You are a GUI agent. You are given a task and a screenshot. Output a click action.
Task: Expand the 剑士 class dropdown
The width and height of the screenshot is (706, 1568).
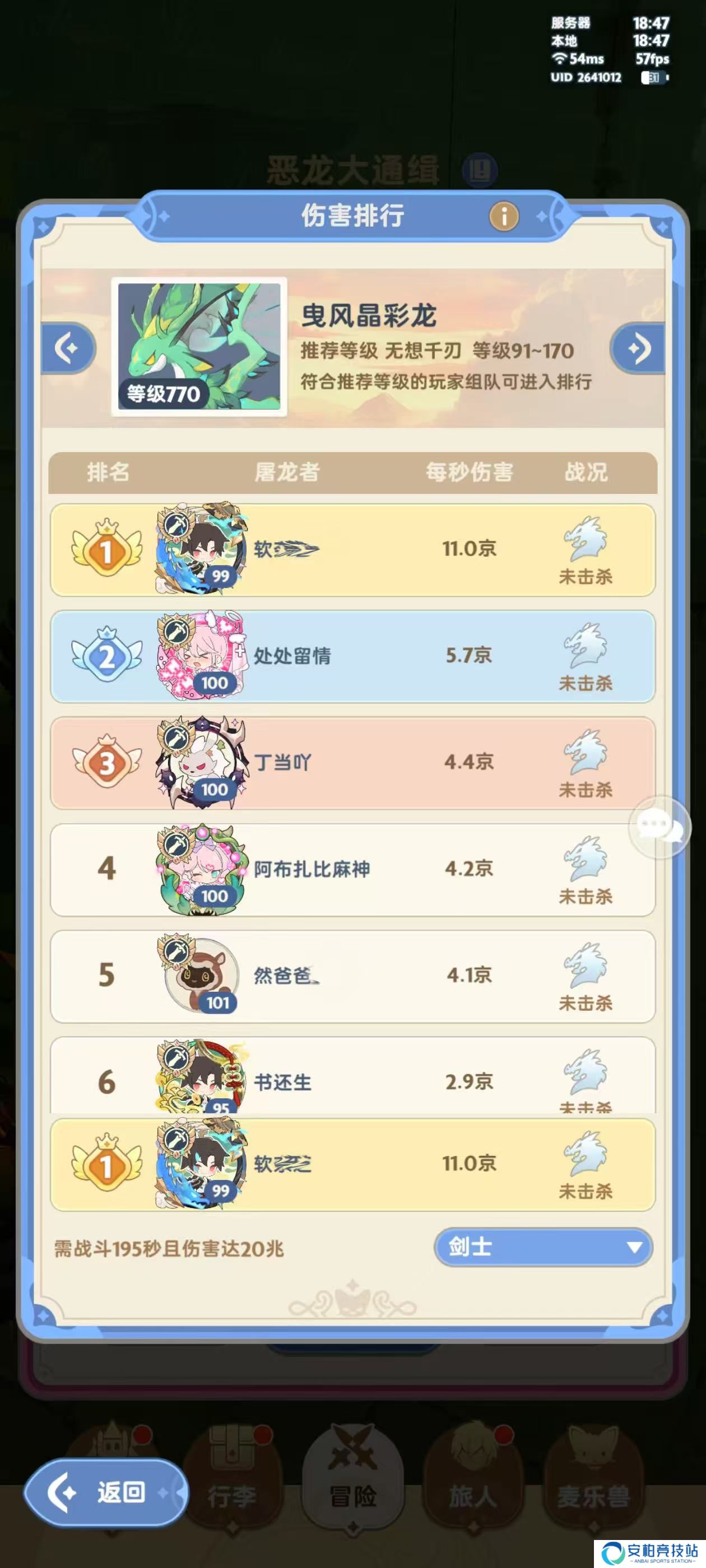click(x=543, y=1247)
